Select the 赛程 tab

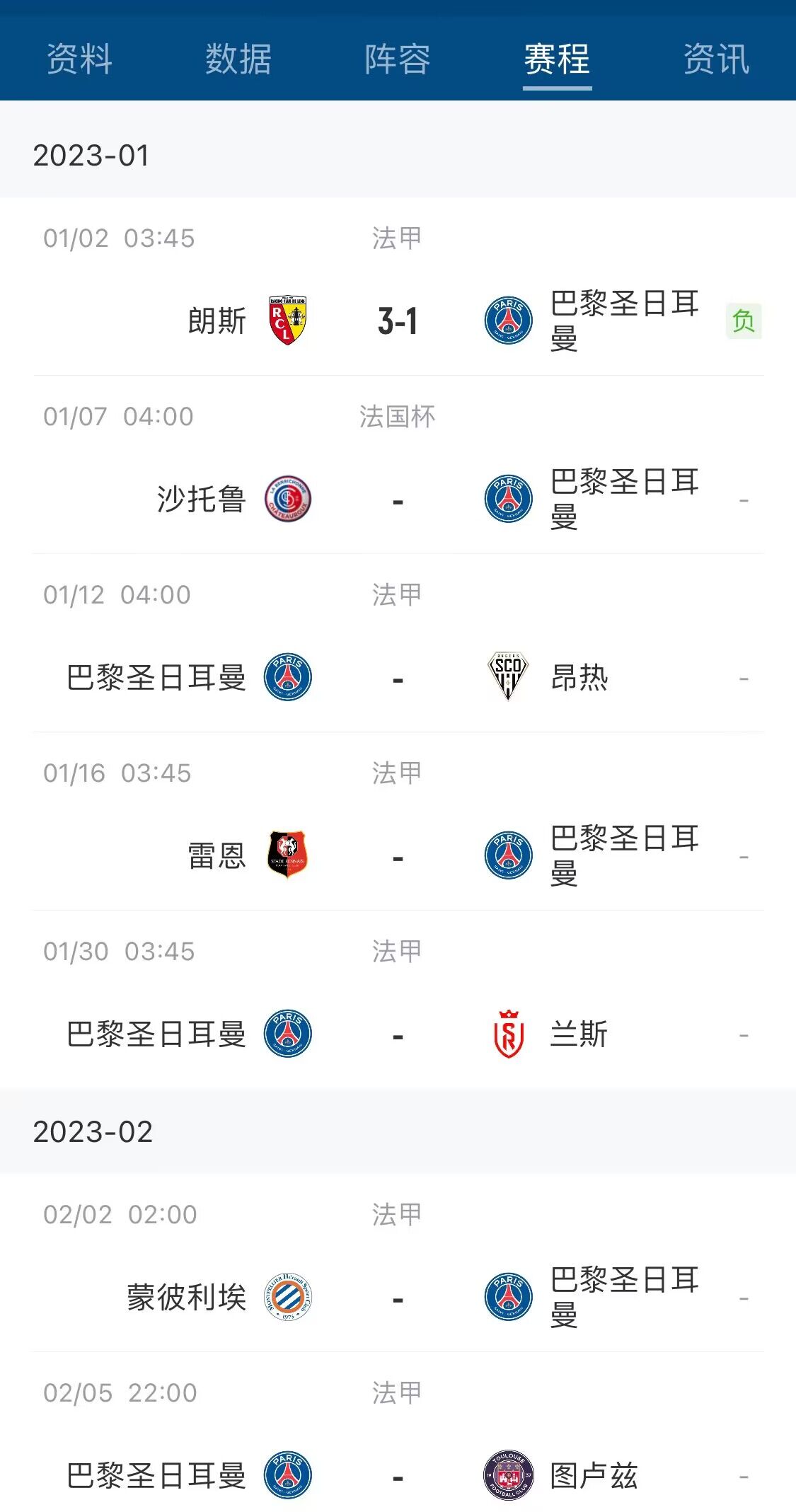(557, 59)
